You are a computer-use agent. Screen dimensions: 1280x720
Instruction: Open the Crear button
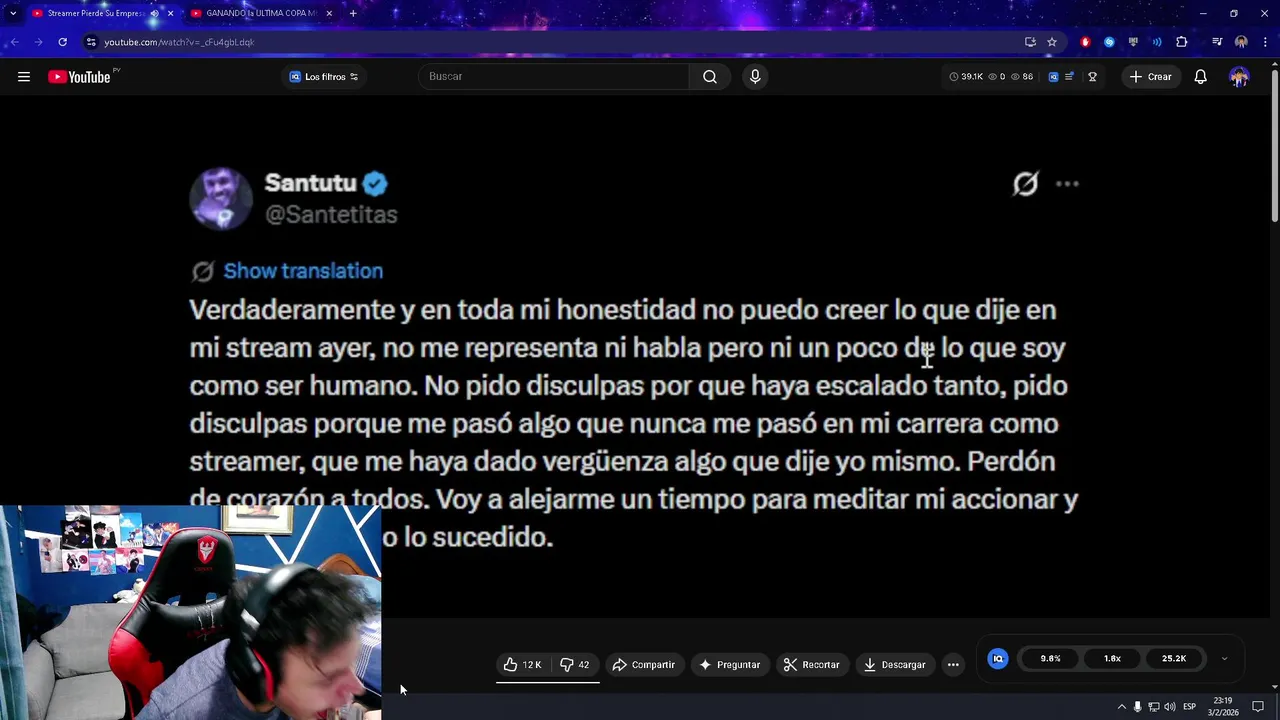1150,77
